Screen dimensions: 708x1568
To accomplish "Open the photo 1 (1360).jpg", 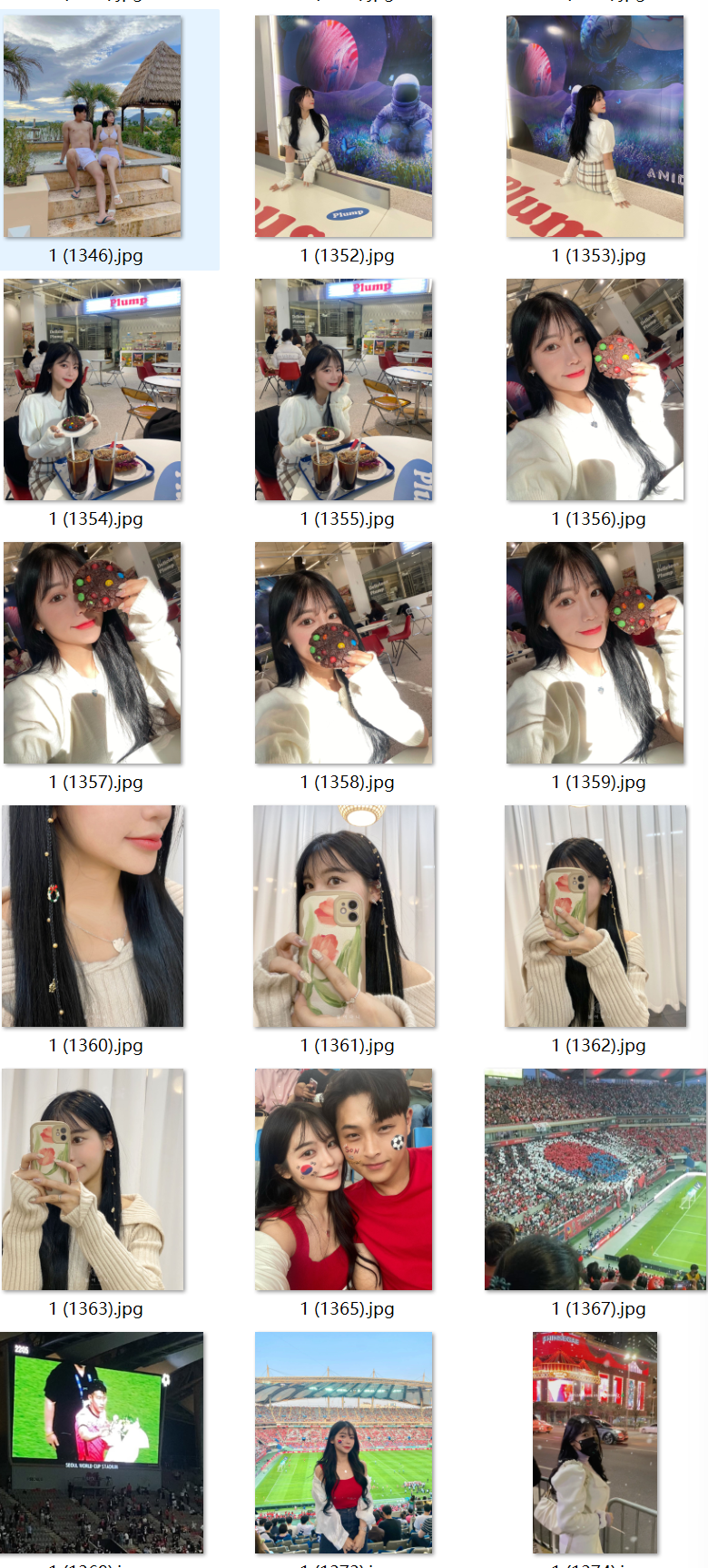I will click(93, 917).
